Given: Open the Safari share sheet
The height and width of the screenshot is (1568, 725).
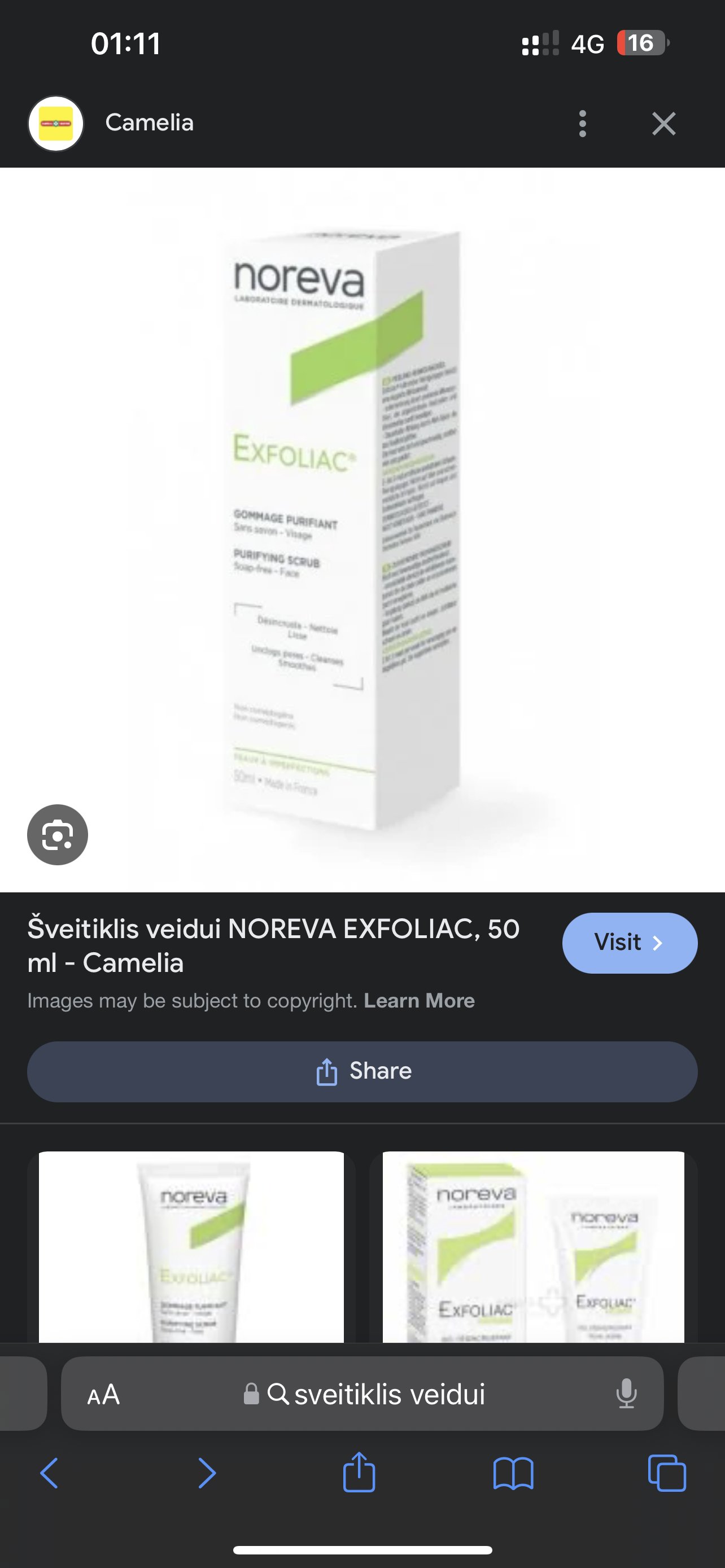Looking at the screenshot, I should [x=359, y=1472].
